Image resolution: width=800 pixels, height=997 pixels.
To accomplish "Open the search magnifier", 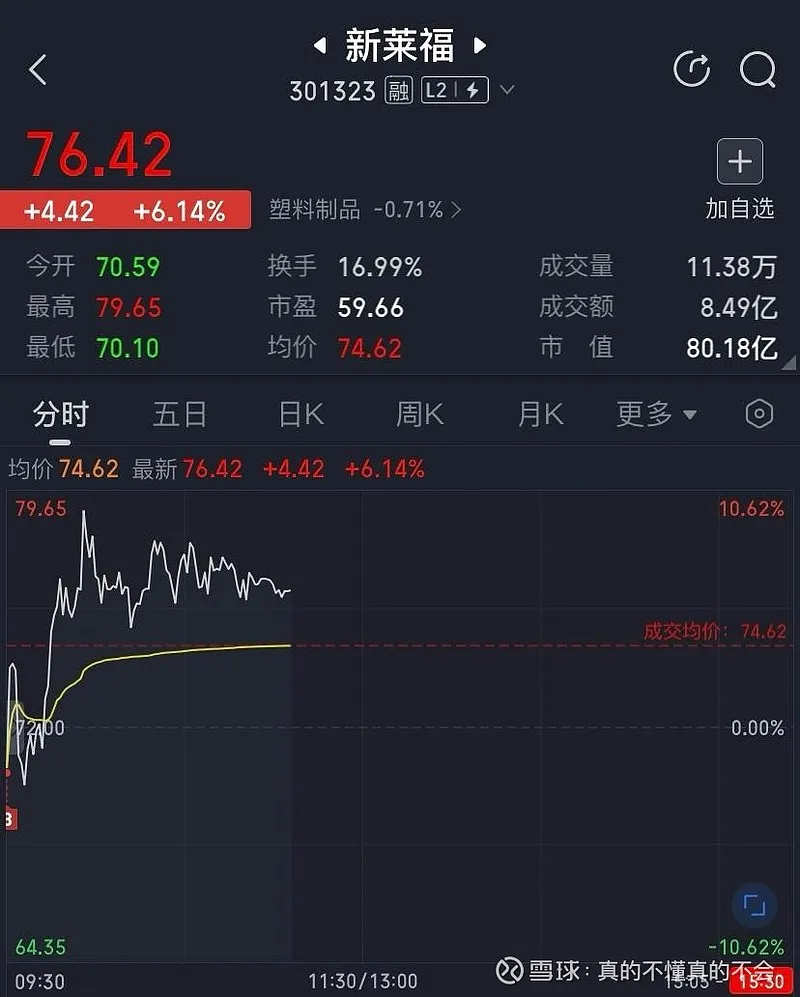I will (x=757, y=69).
